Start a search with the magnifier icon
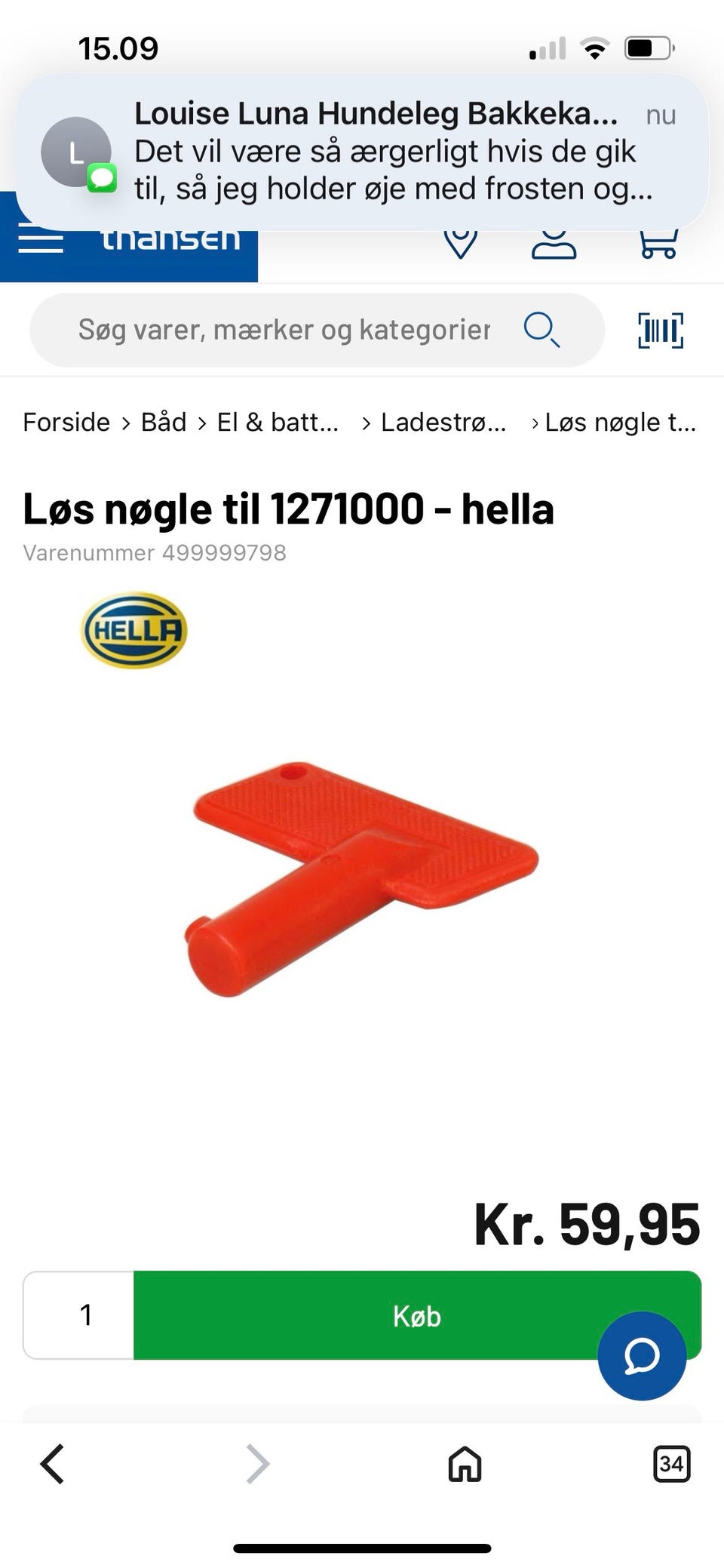The height and width of the screenshot is (1568, 724). pyautogui.click(x=541, y=329)
